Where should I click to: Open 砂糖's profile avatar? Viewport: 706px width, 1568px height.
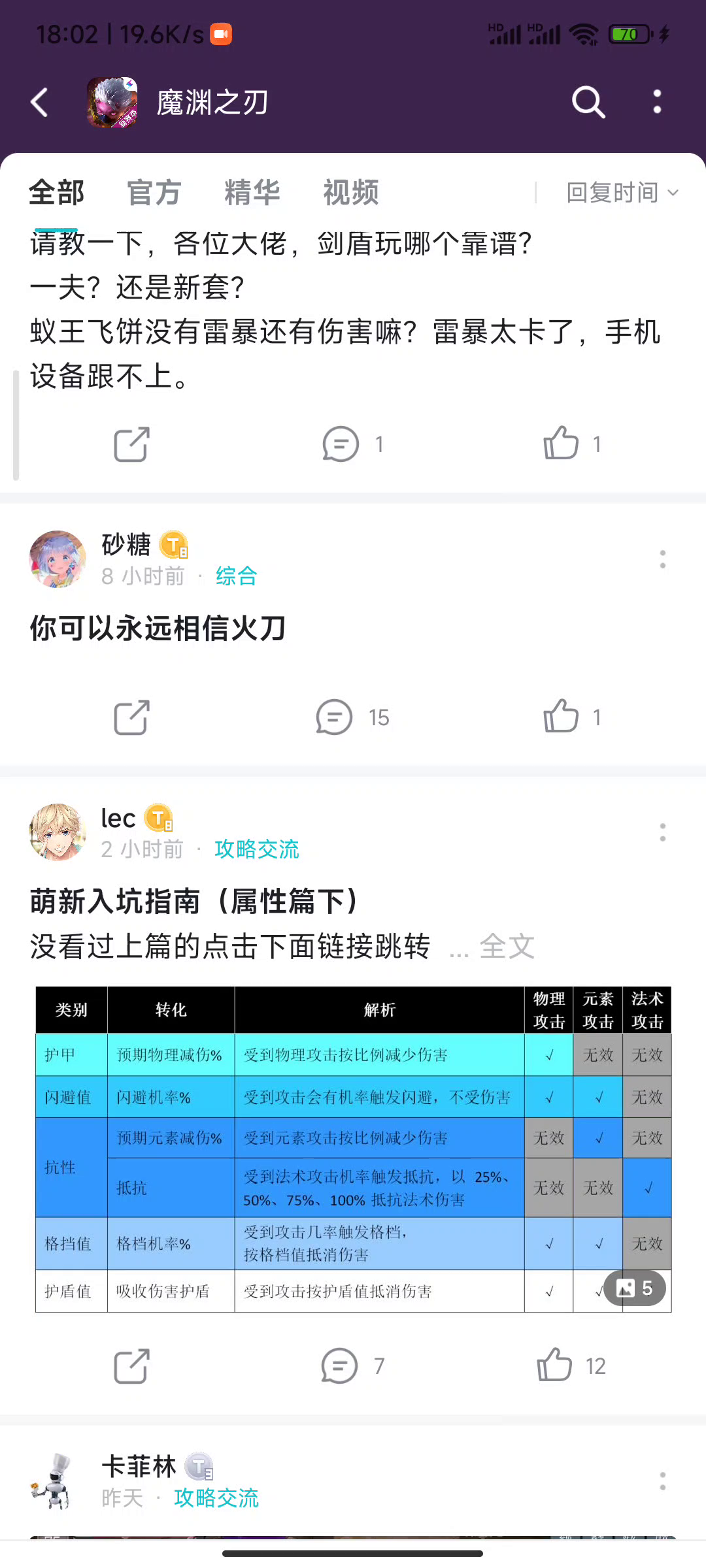pyautogui.click(x=58, y=559)
